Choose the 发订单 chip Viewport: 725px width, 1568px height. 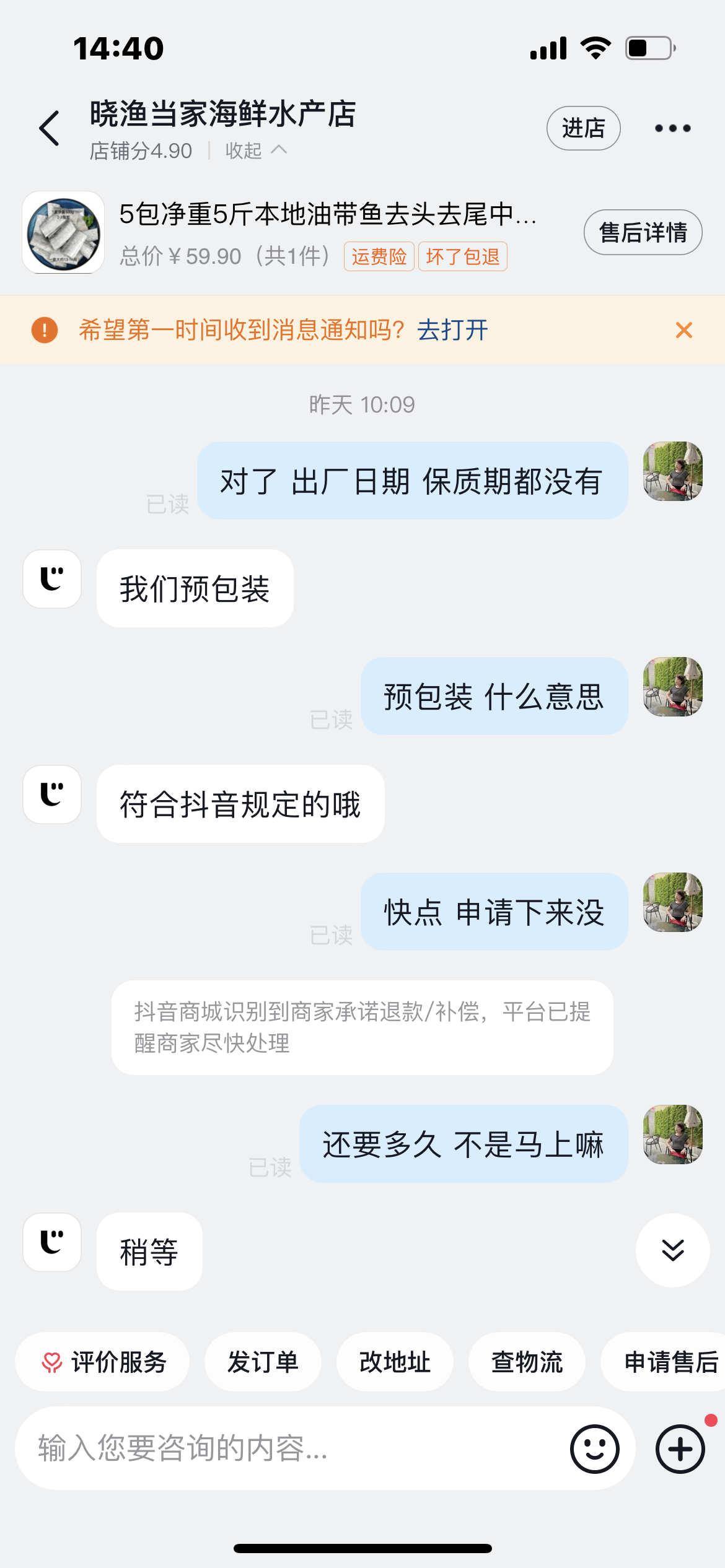[263, 1362]
